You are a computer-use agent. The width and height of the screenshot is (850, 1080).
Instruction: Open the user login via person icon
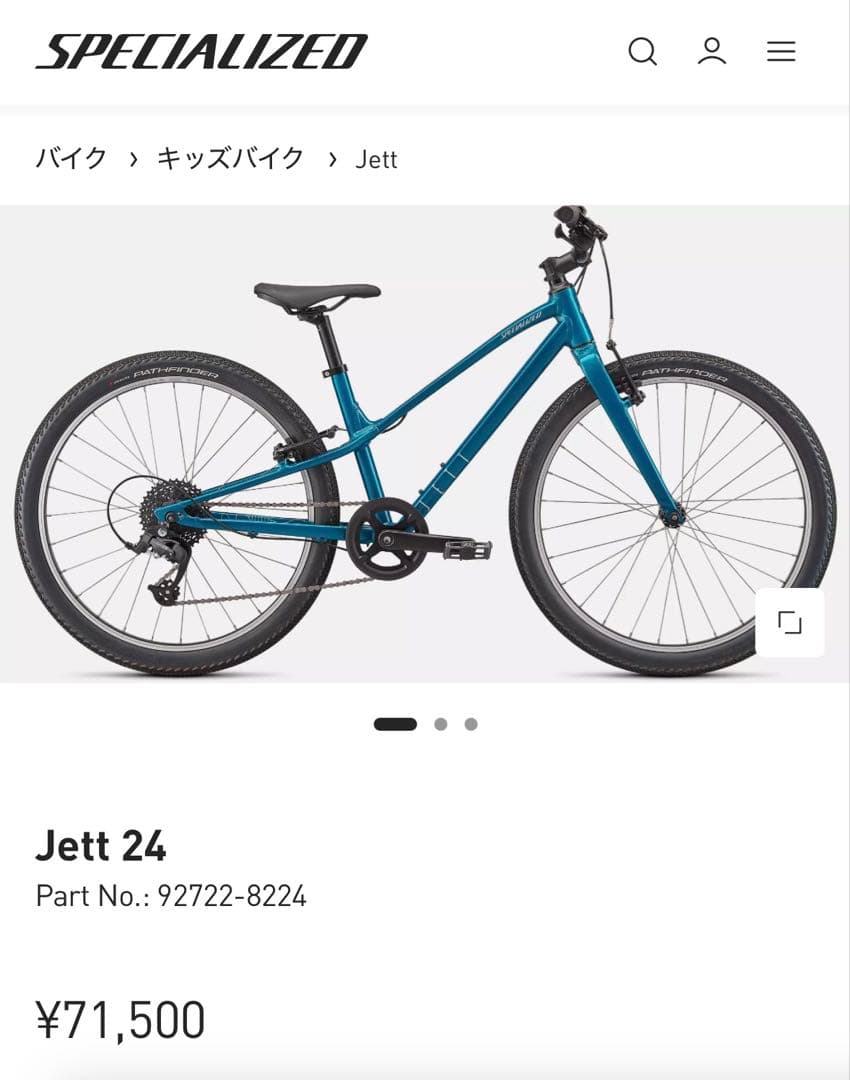coord(712,52)
